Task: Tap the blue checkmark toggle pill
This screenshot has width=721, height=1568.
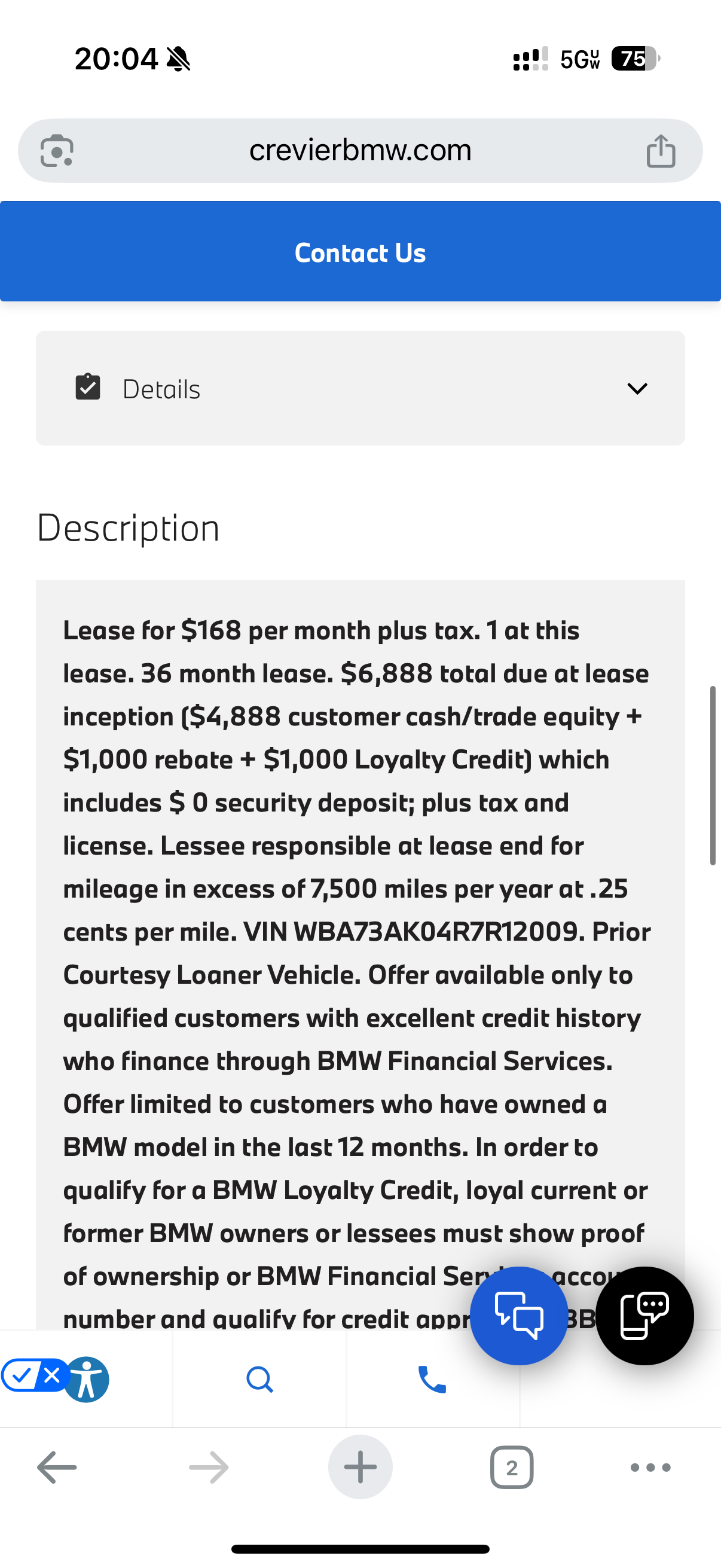Action: pos(35,1375)
